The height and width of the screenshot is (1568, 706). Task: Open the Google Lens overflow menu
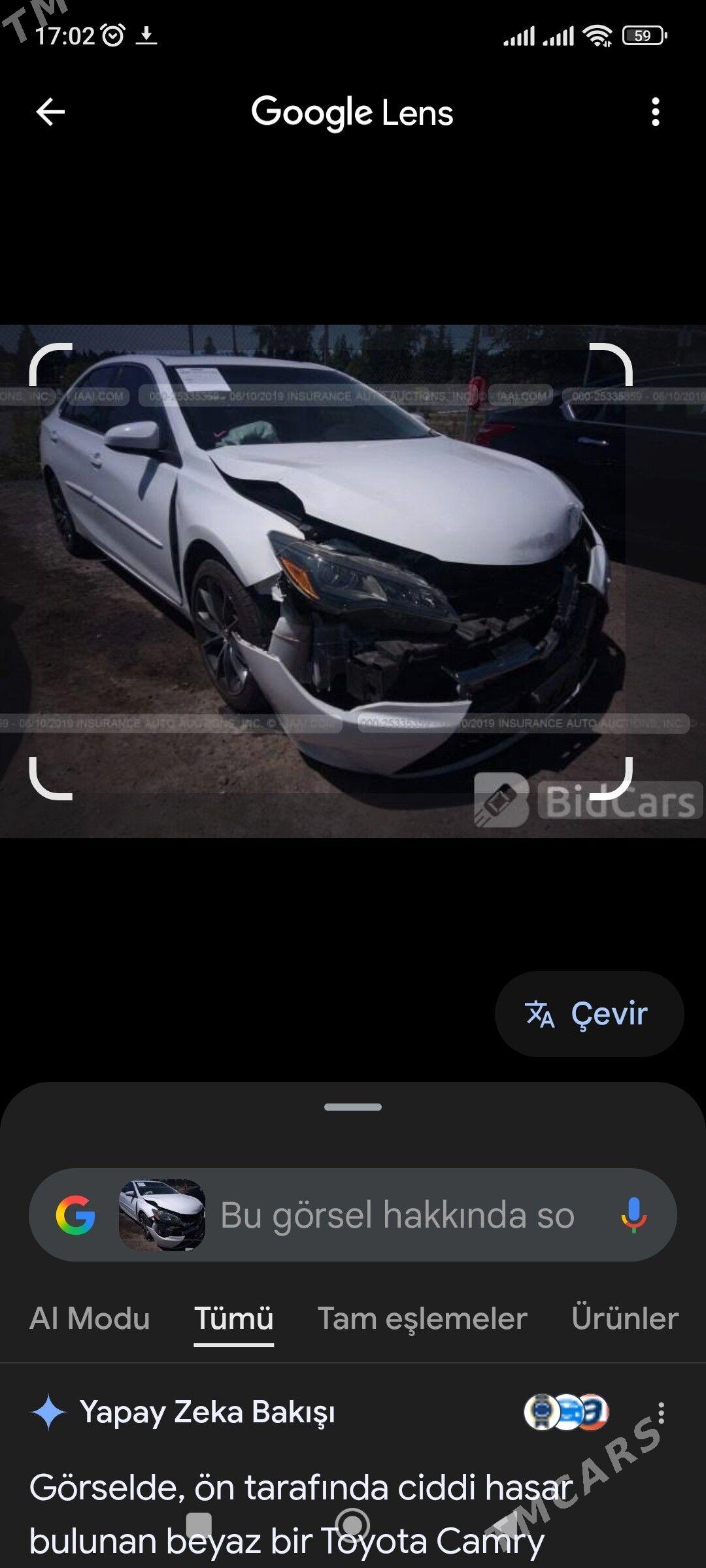tap(655, 112)
